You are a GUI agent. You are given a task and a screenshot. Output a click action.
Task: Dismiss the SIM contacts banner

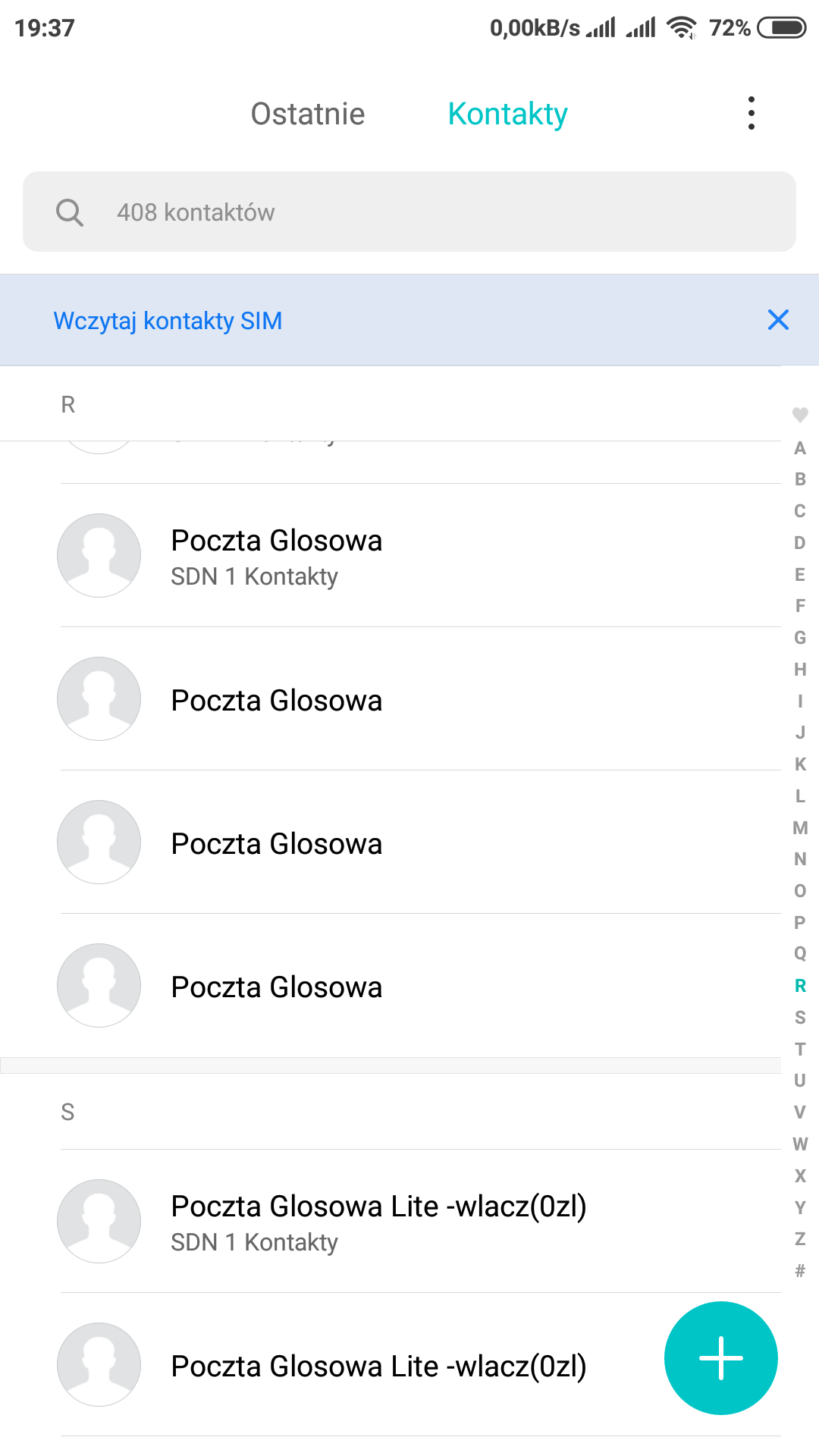(x=778, y=320)
